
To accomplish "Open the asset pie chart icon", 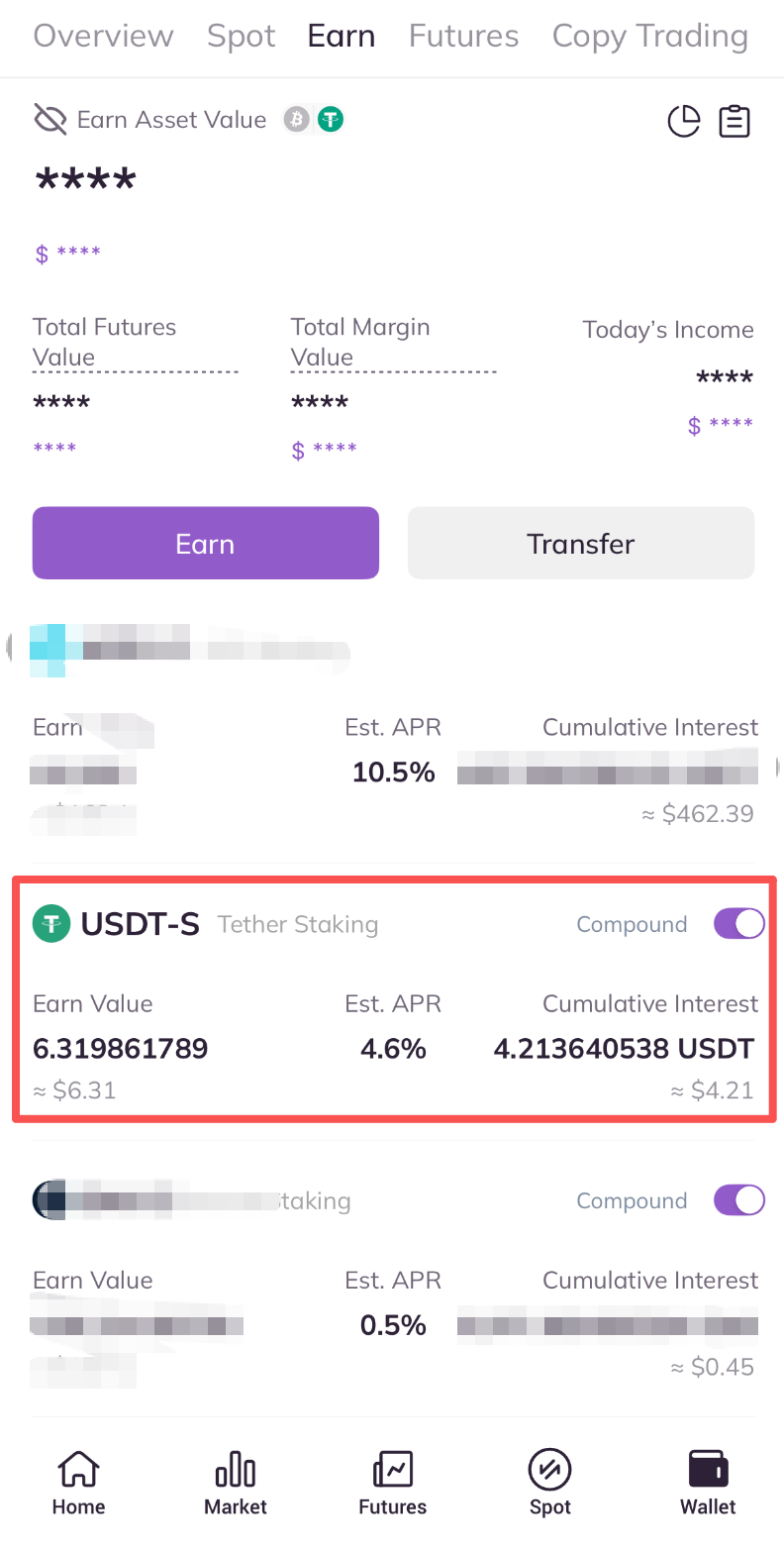I will [x=684, y=121].
